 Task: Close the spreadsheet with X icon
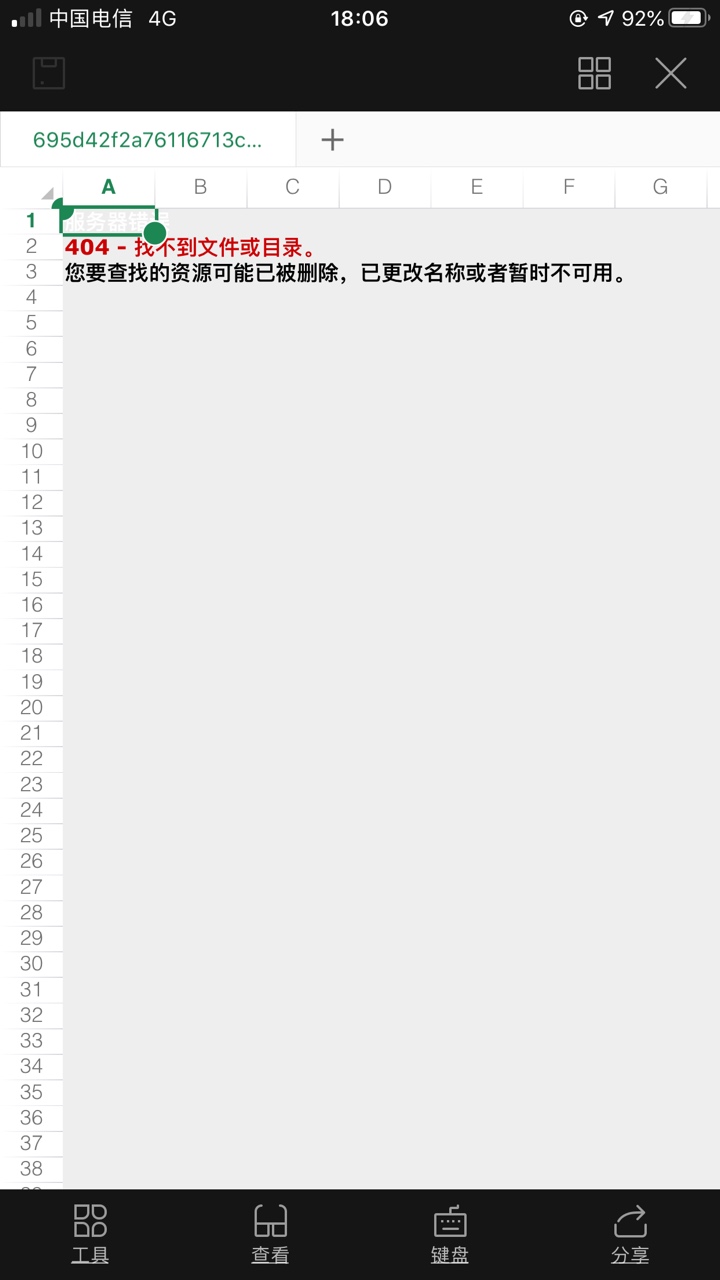(670, 73)
